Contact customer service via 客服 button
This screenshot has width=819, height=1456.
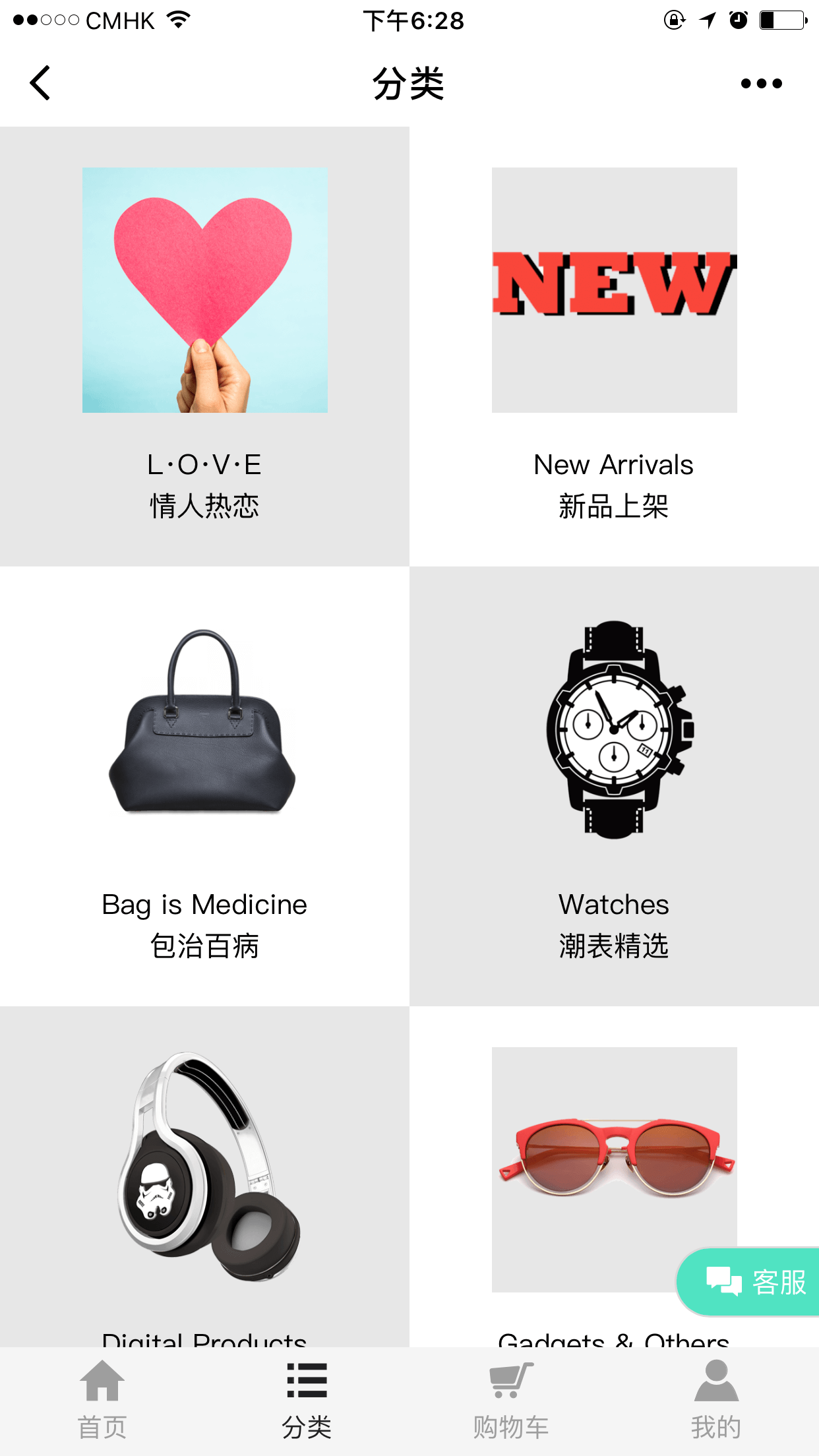click(748, 1282)
